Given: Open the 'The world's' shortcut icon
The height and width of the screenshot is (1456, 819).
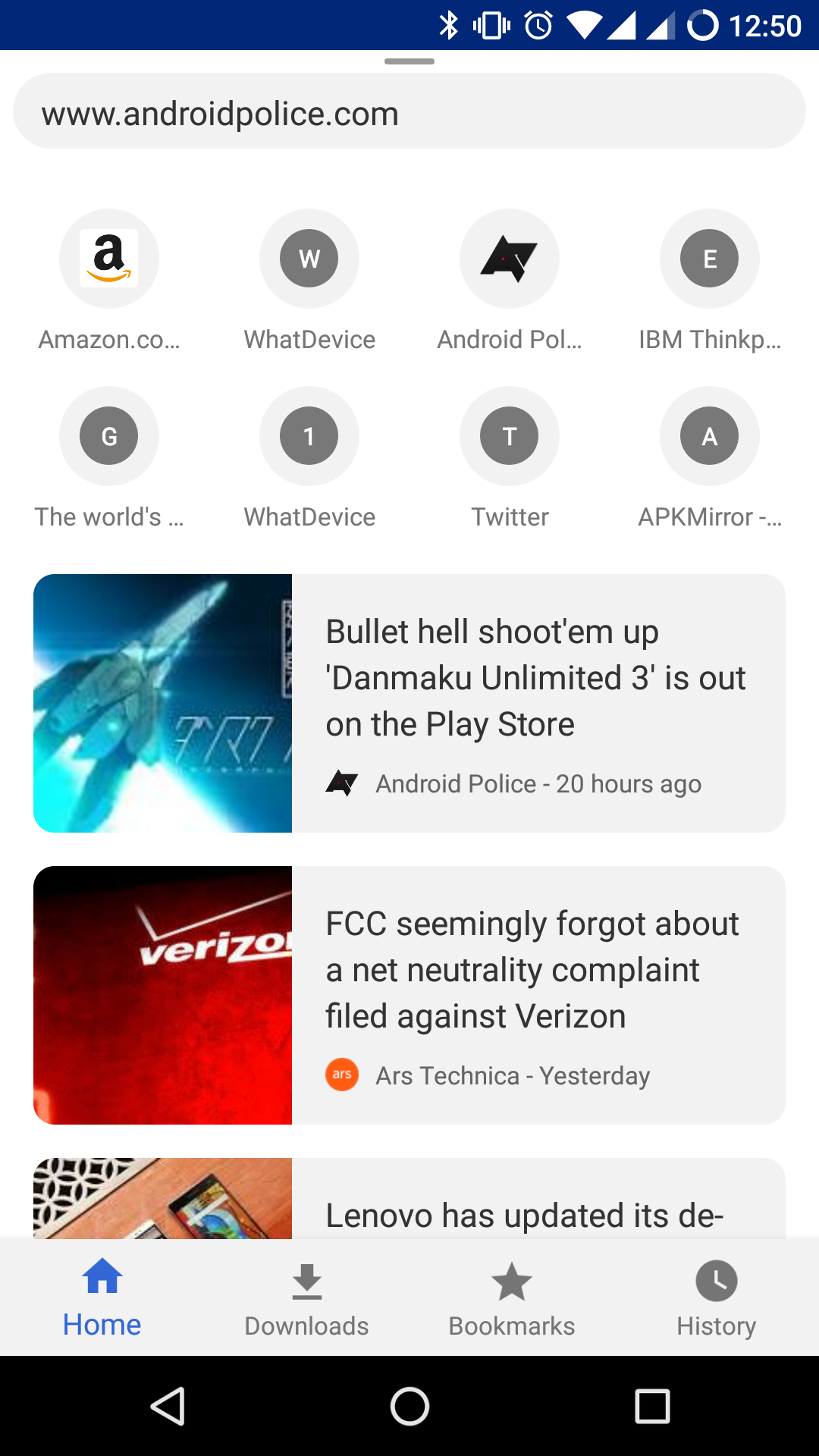Looking at the screenshot, I should 108,436.
